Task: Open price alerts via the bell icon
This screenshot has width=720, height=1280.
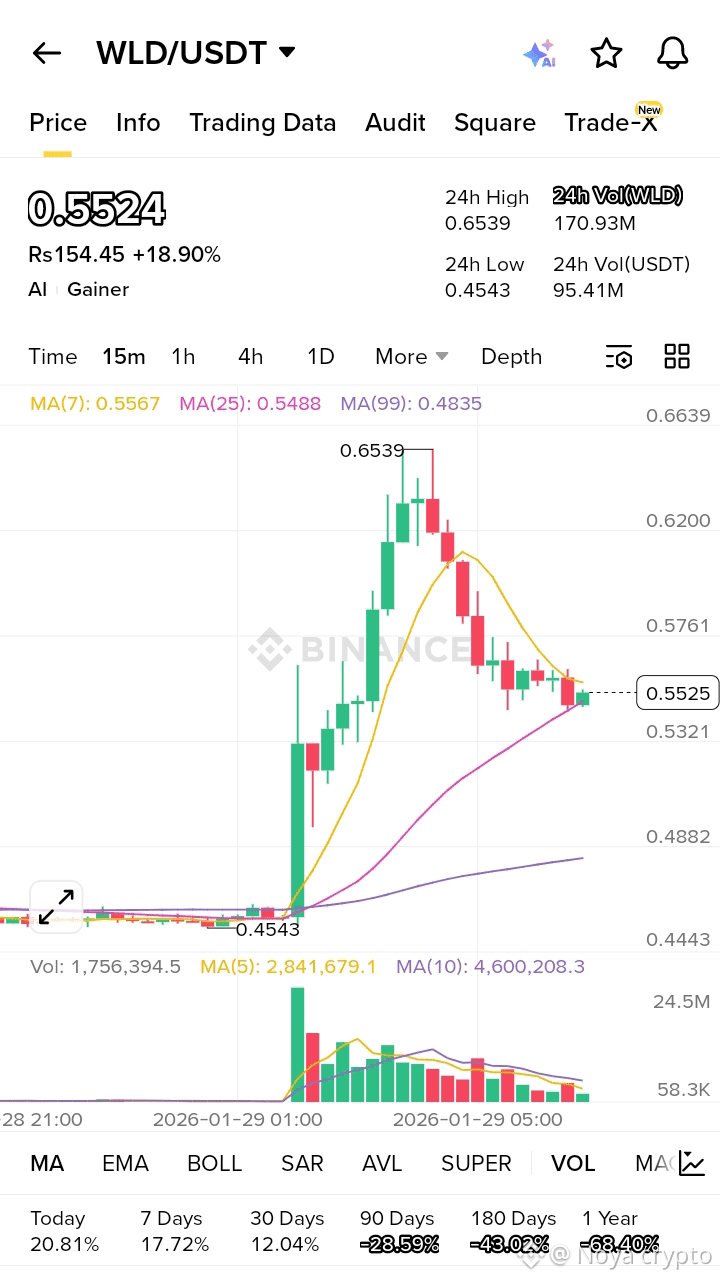Action: [x=671, y=53]
